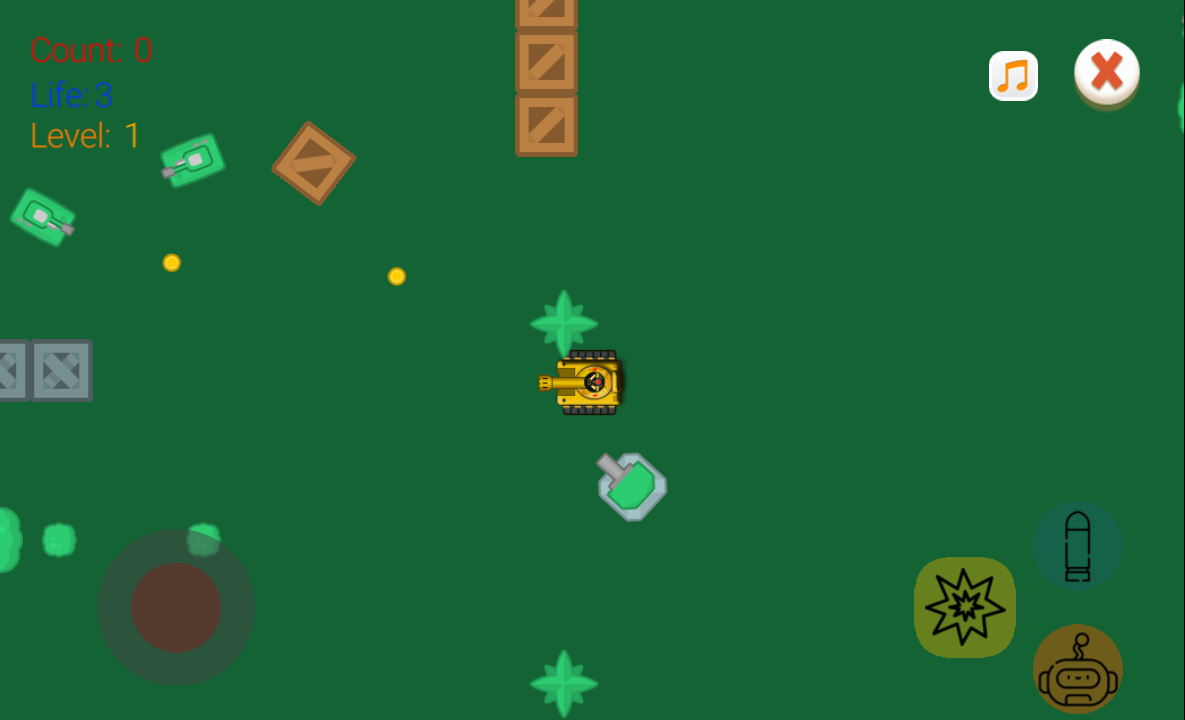Fire a bullet with the shell button
Screen dimensions: 1185x720
(x=1077, y=546)
